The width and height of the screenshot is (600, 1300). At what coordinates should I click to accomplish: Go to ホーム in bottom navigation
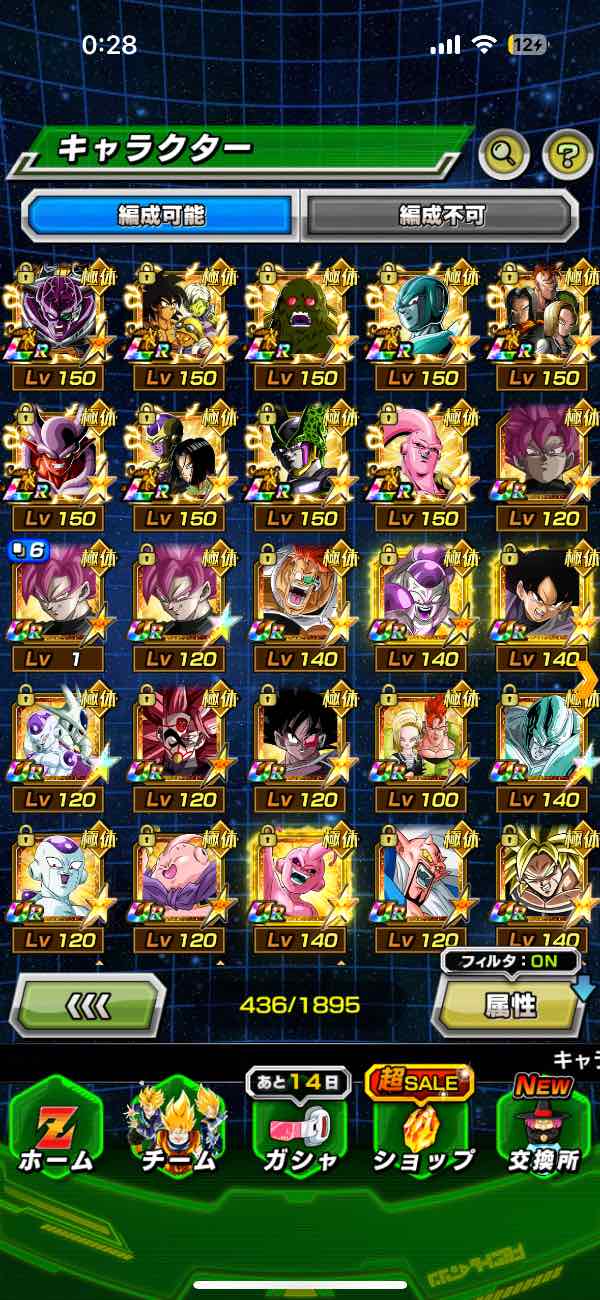pos(55,1128)
